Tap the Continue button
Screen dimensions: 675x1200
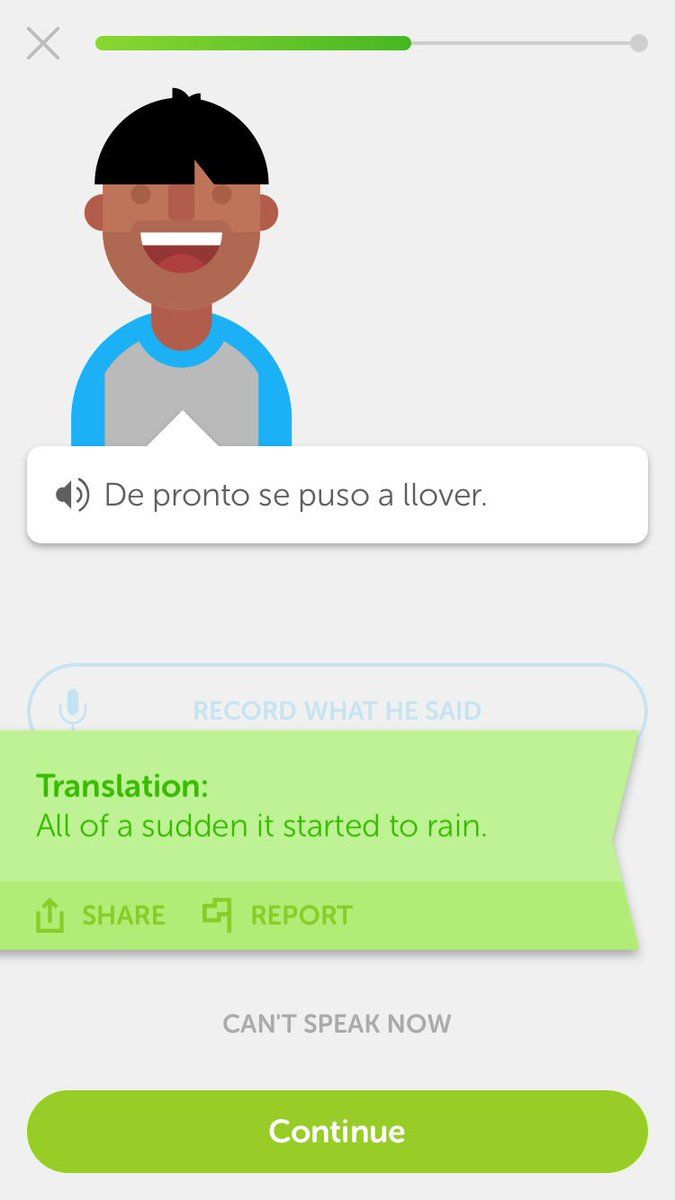[337, 1131]
